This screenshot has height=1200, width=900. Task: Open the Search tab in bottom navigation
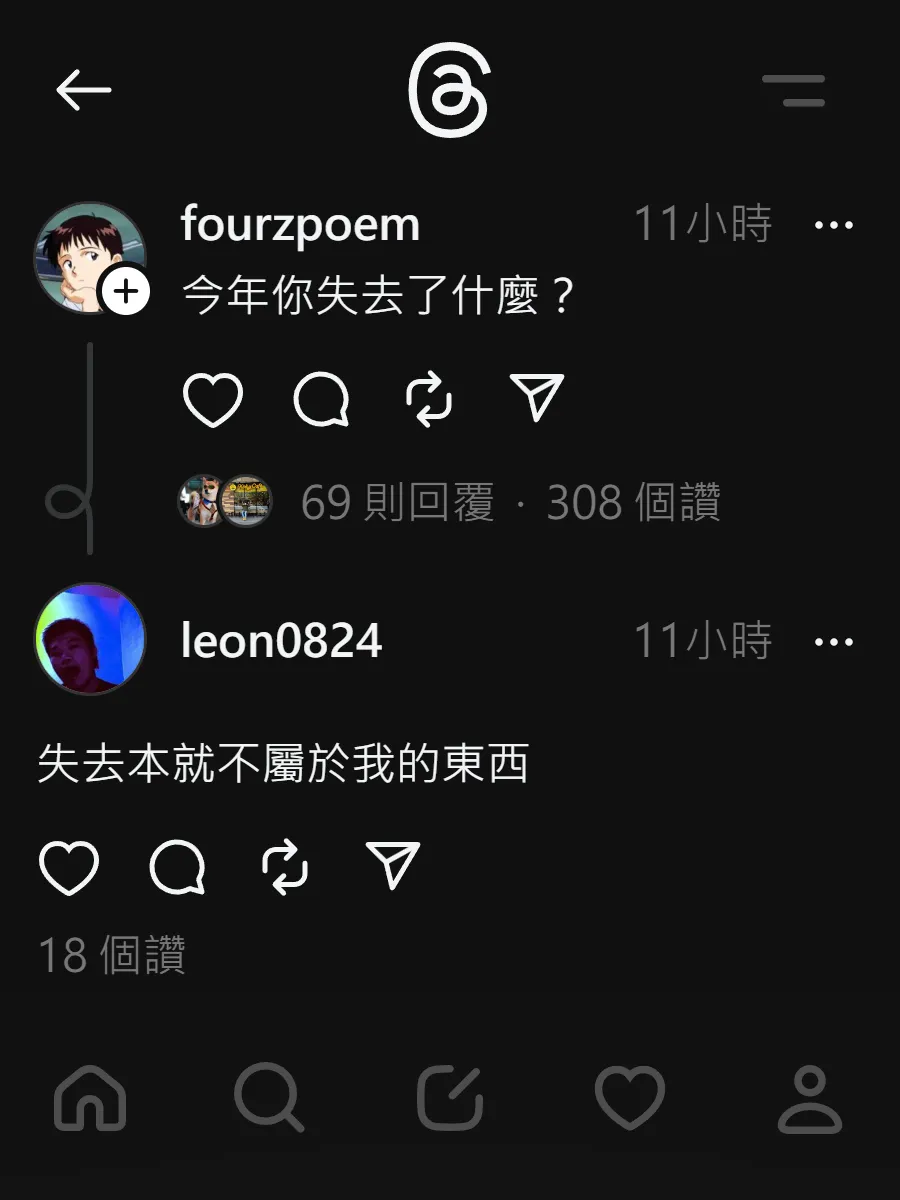click(x=270, y=1100)
